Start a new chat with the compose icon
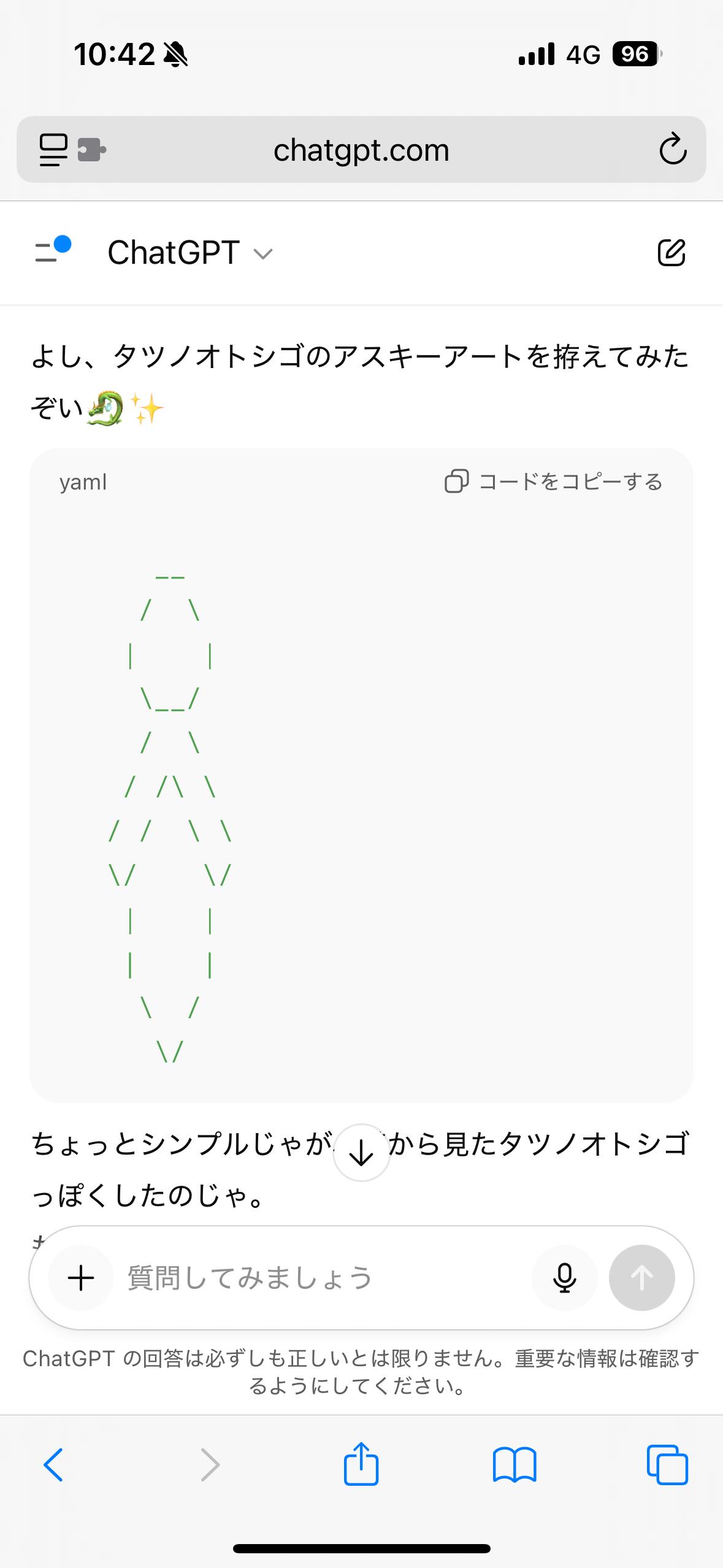The width and height of the screenshot is (723, 1568). pyautogui.click(x=671, y=252)
